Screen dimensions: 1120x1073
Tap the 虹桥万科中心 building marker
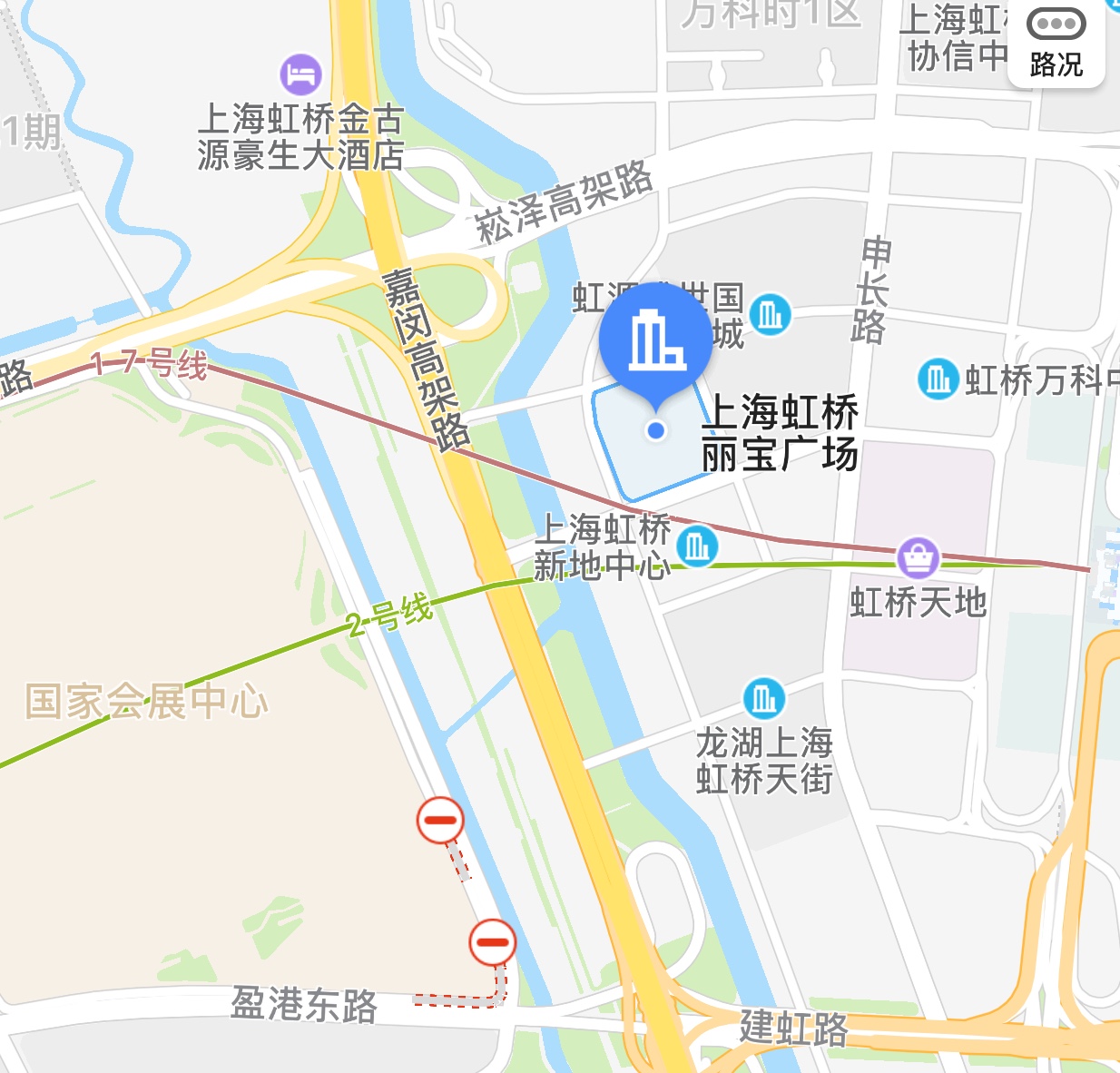tap(938, 379)
